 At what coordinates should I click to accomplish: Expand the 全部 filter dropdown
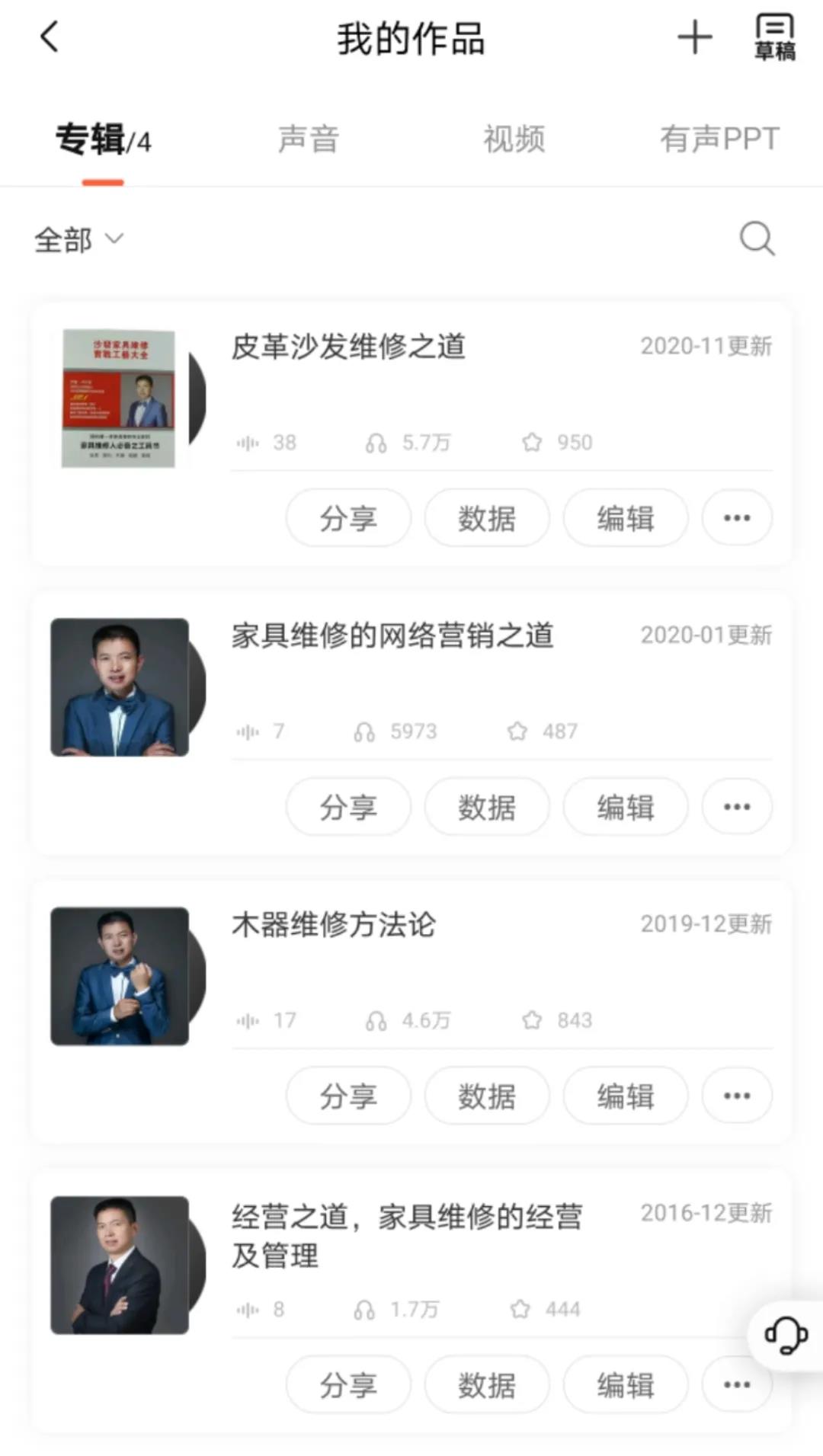coord(78,240)
